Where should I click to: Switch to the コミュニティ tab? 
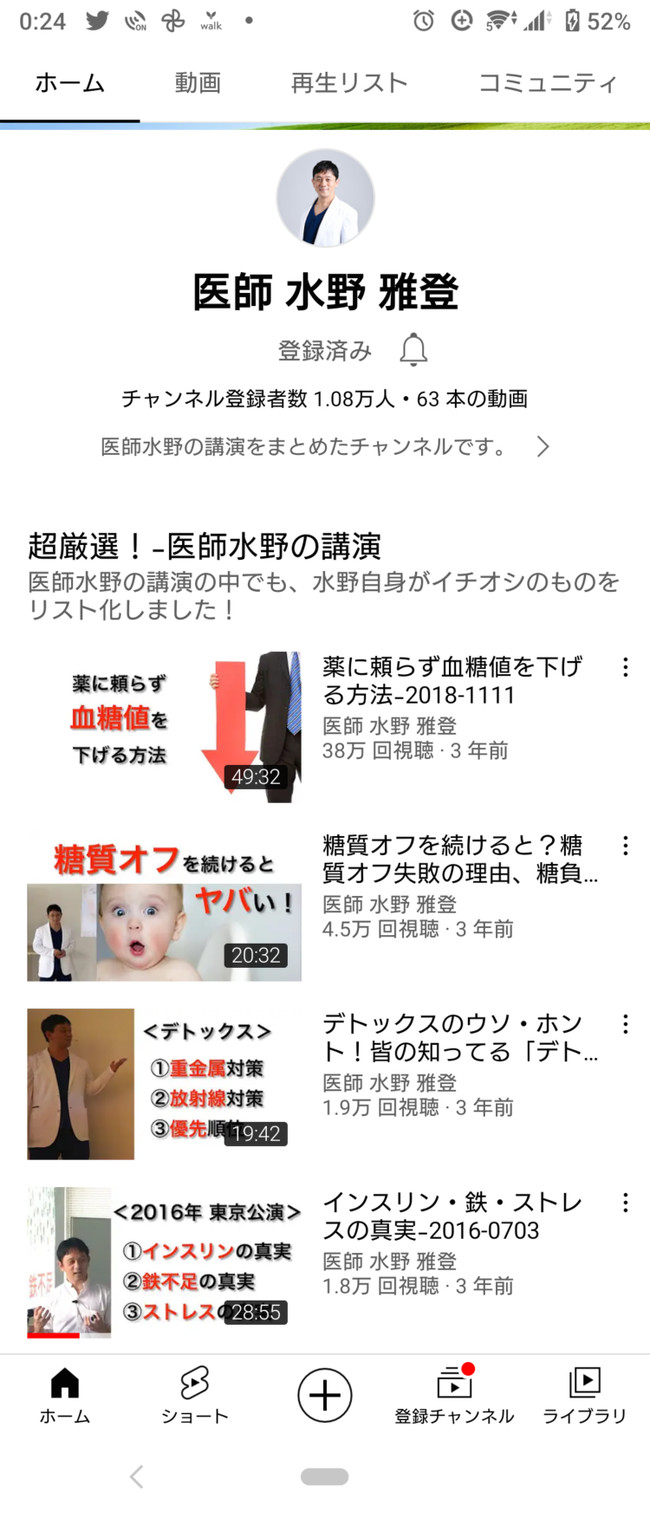tap(547, 83)
